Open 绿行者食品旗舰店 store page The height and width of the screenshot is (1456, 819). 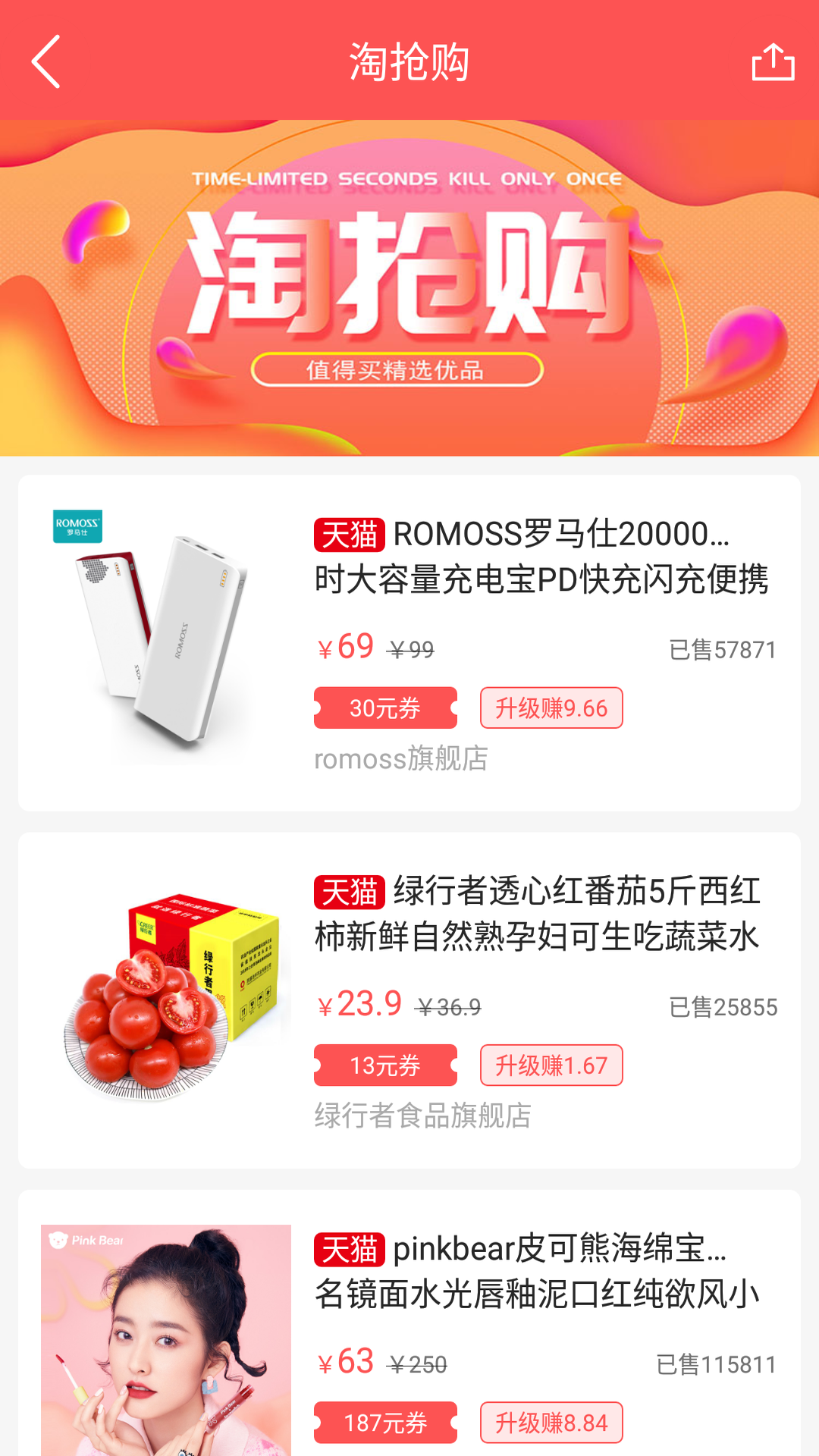click(422, 1116)
